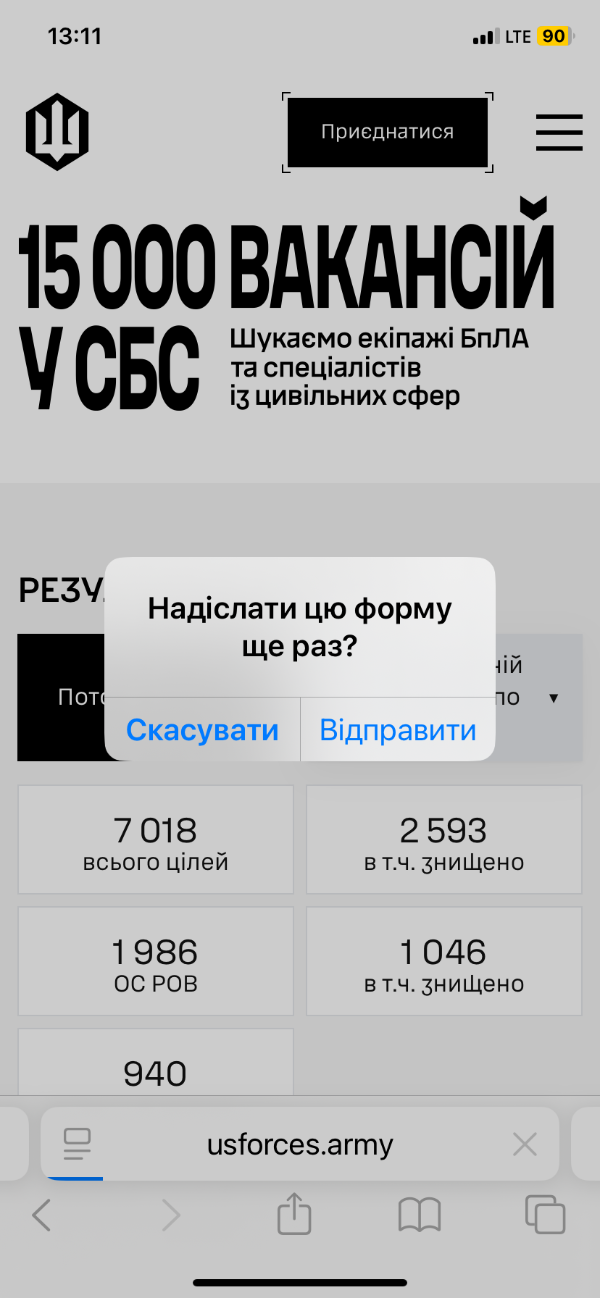600x1298 pixels.
Task: Tap Скасувати to cancel form resubmission
Action: click(x=202, y=730)
